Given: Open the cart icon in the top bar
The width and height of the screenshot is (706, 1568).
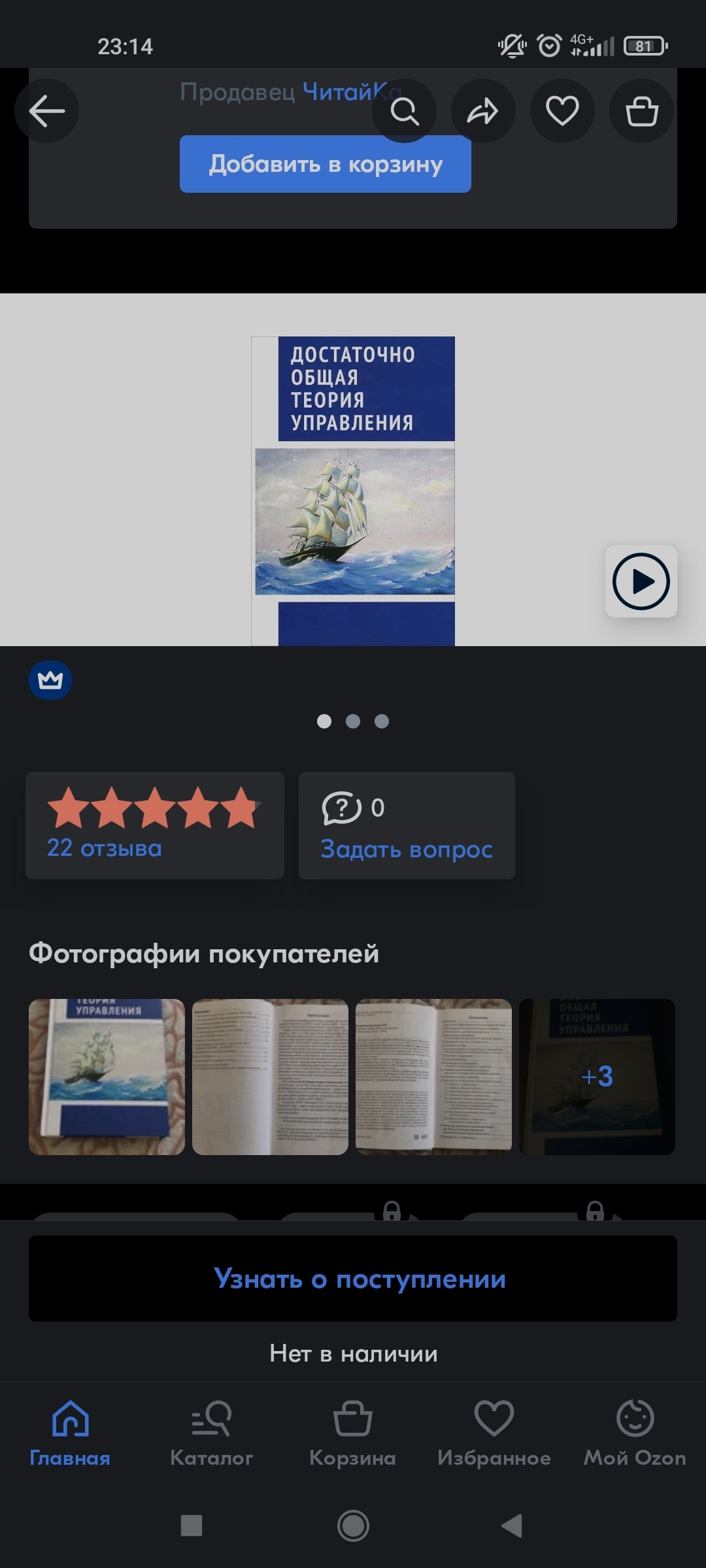Looking at the screenshot, I should (x=641, y=111).
